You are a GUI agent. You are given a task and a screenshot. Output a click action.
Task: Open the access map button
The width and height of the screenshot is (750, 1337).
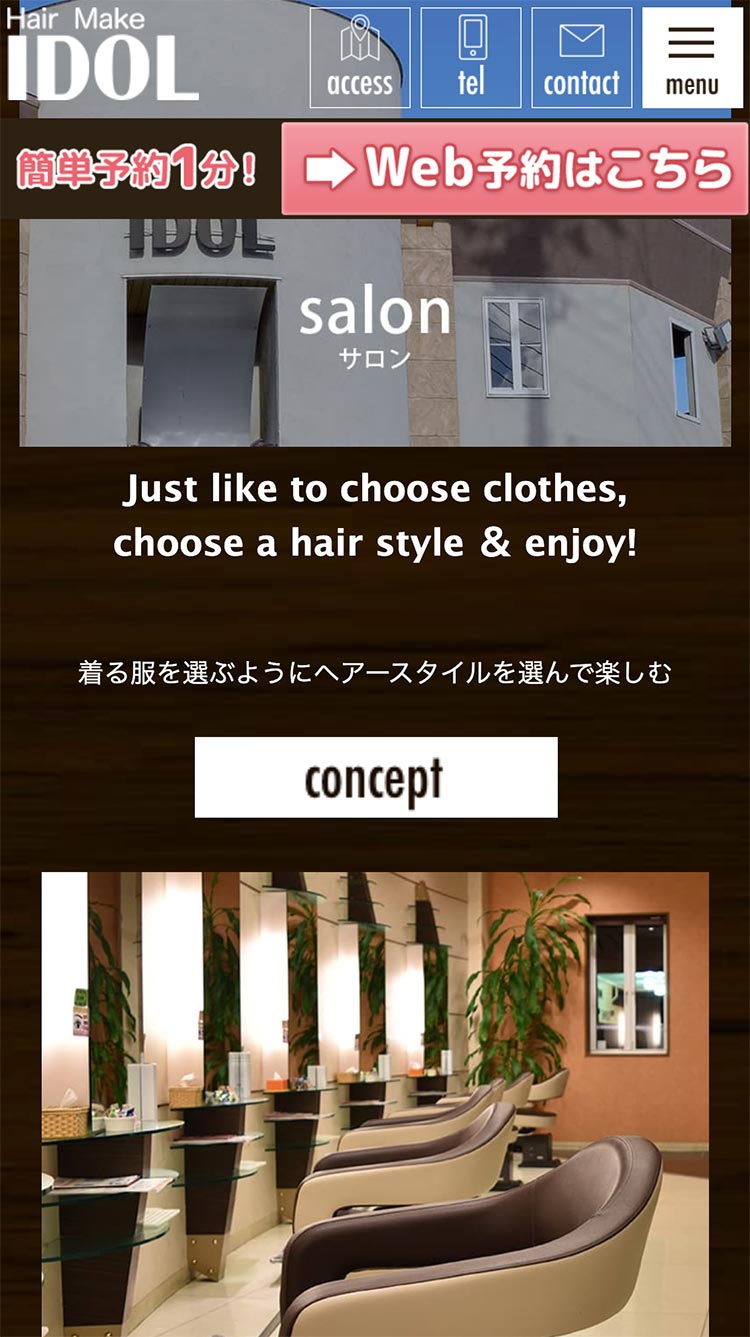[360, 58]
